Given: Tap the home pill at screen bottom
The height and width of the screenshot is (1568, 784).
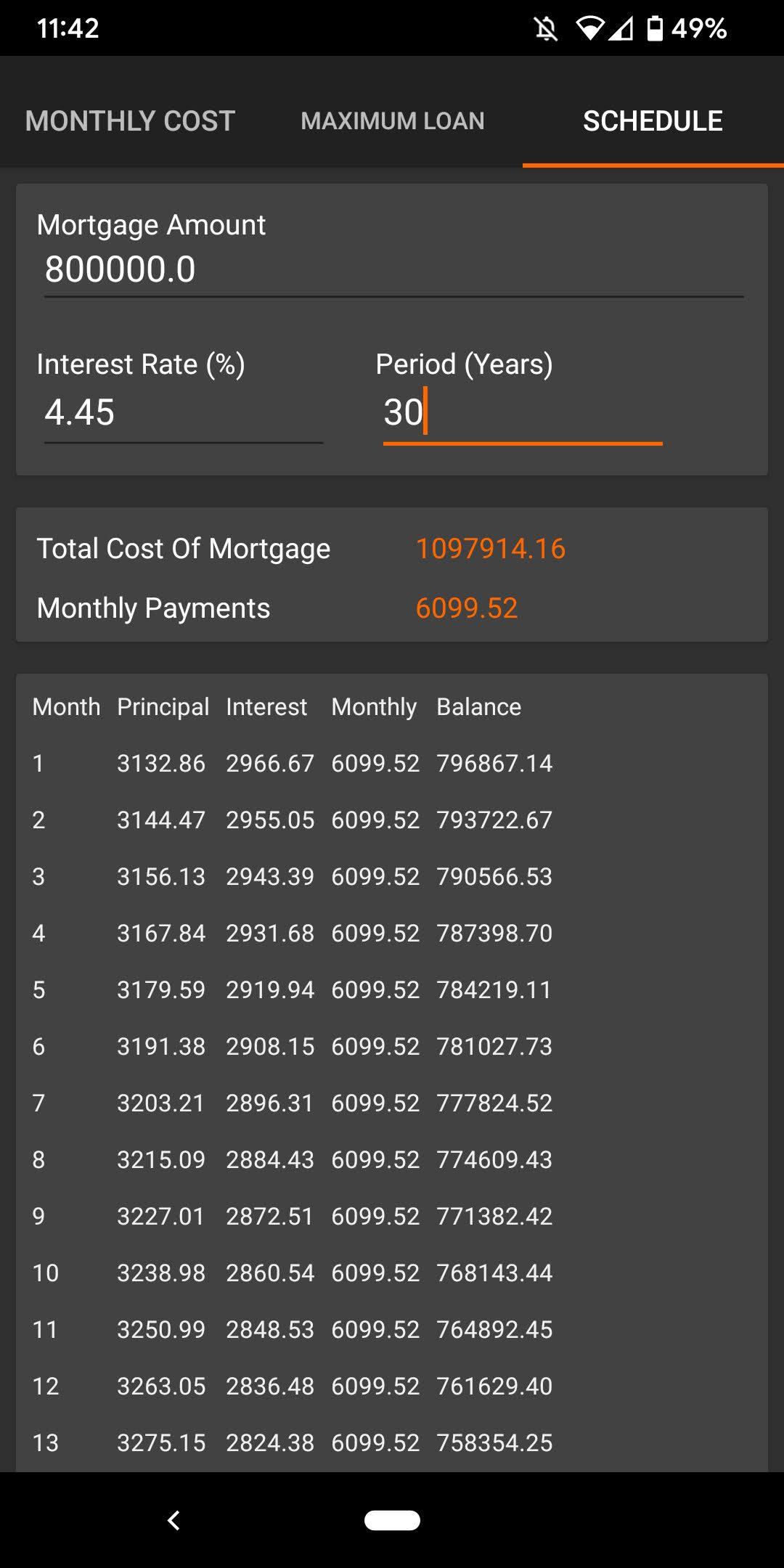Looking at the screenshot, I should click(x=392, y=1520).
